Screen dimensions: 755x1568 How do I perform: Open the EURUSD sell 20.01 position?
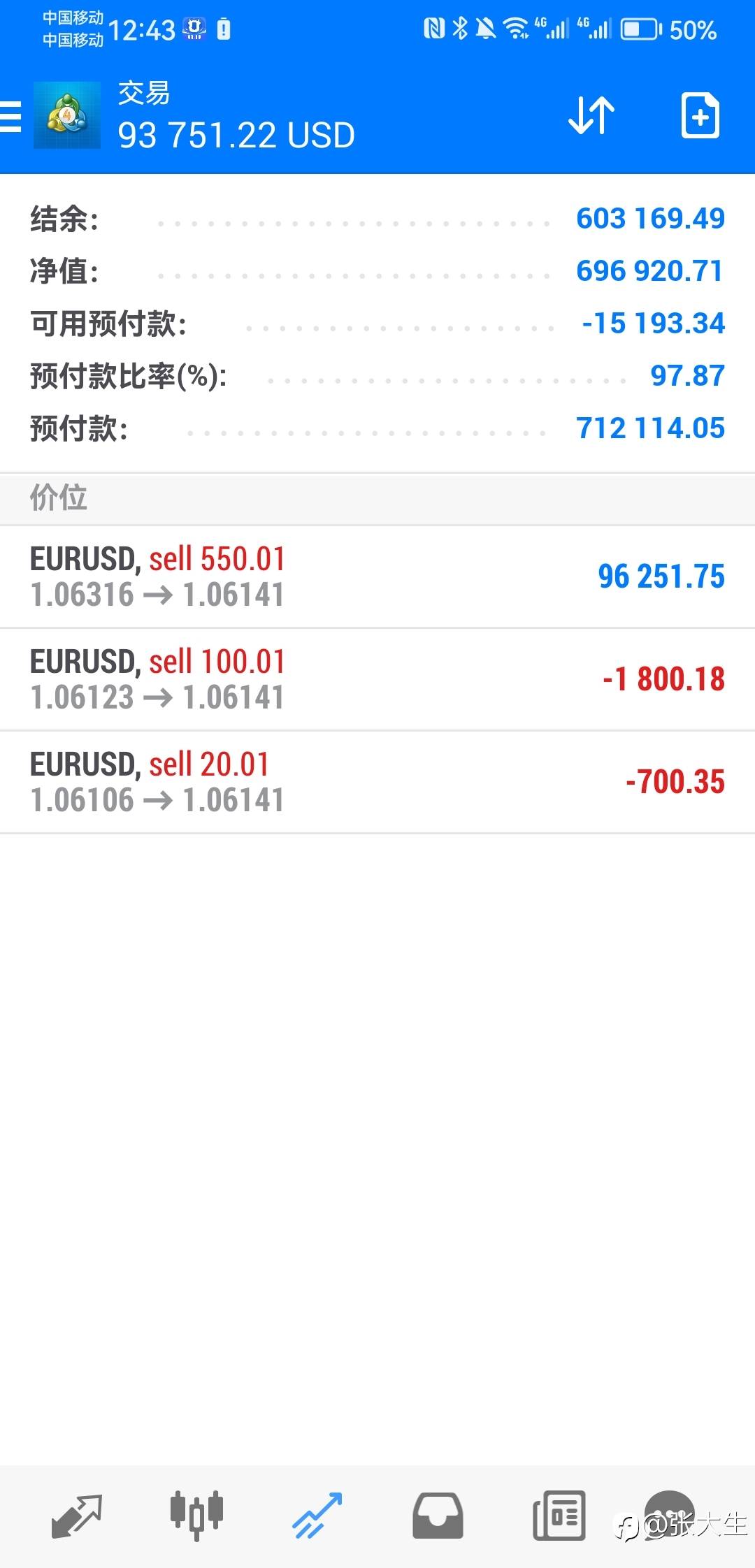pos(377,782)
